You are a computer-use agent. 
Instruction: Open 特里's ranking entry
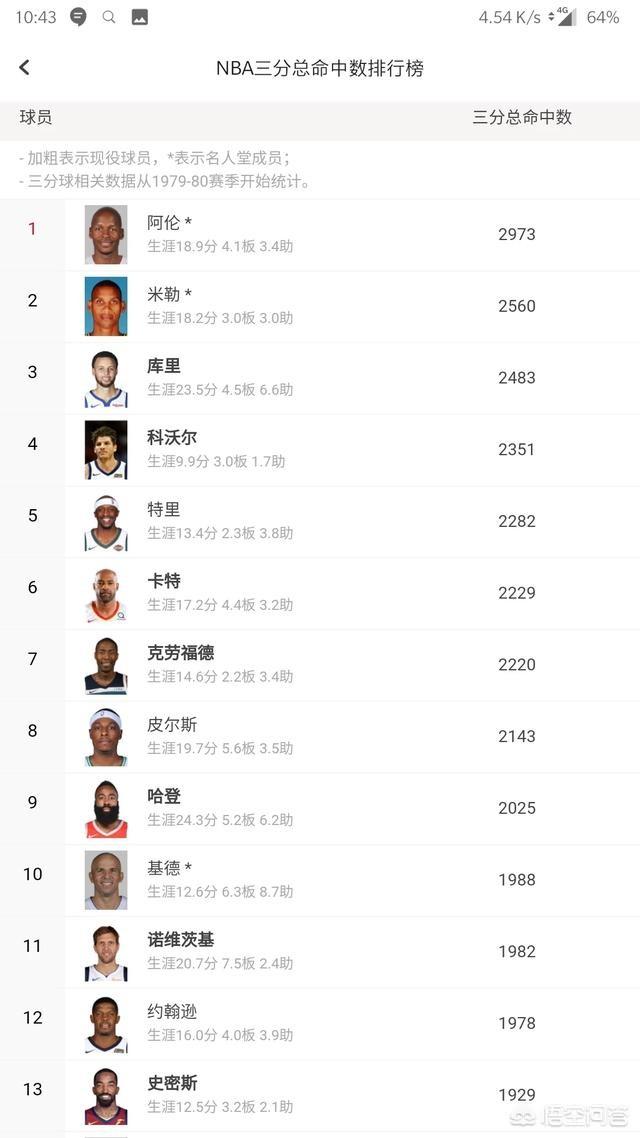point(320,522)
